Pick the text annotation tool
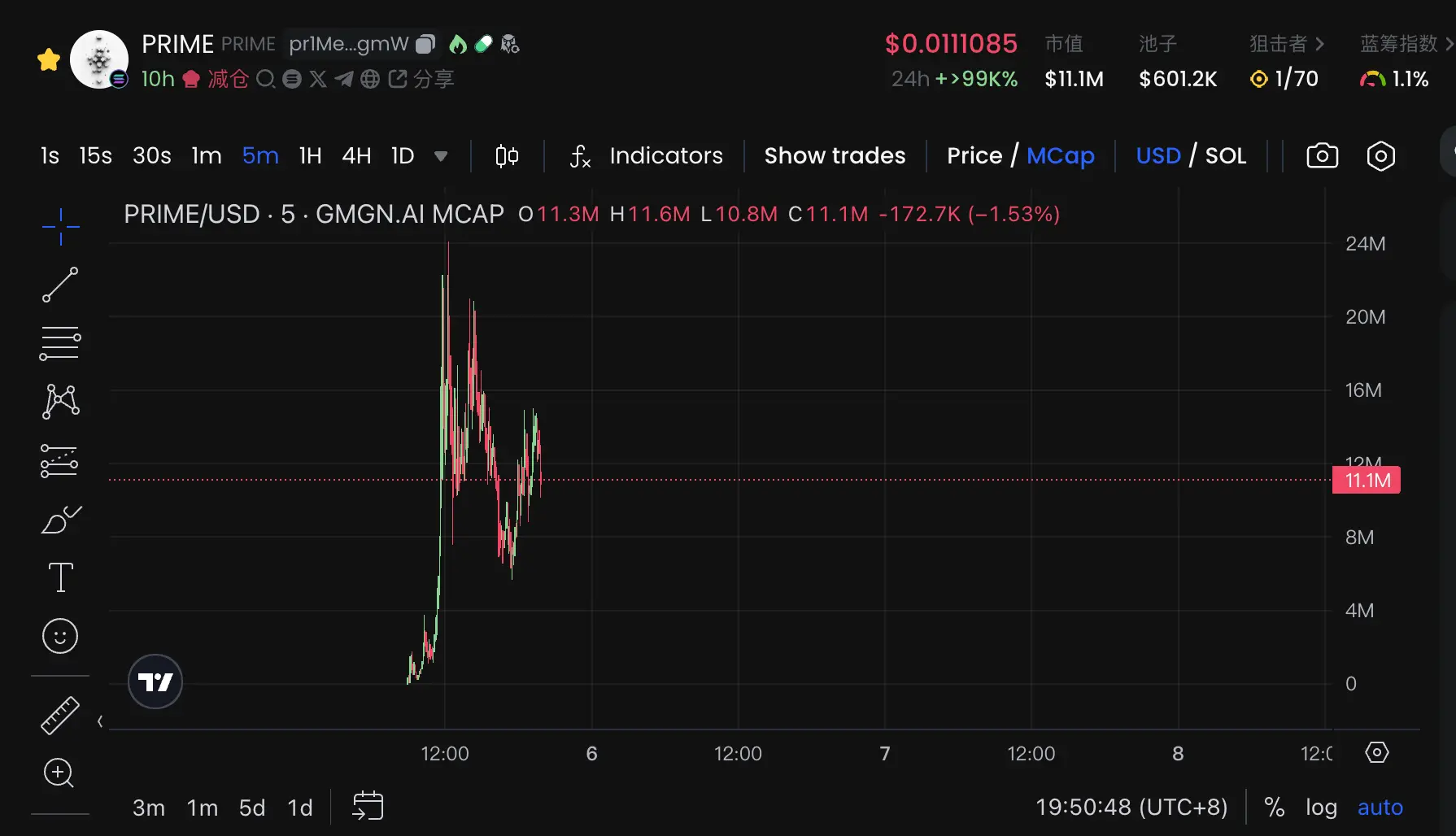1456x836 pixels. coord(60,577)
